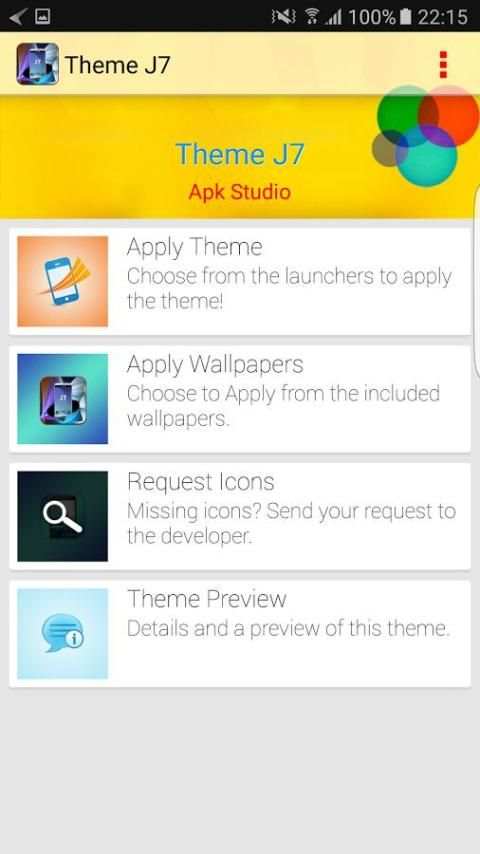View the Theme Preview
The height and width of the screenshot is (854, 480).
240,633
